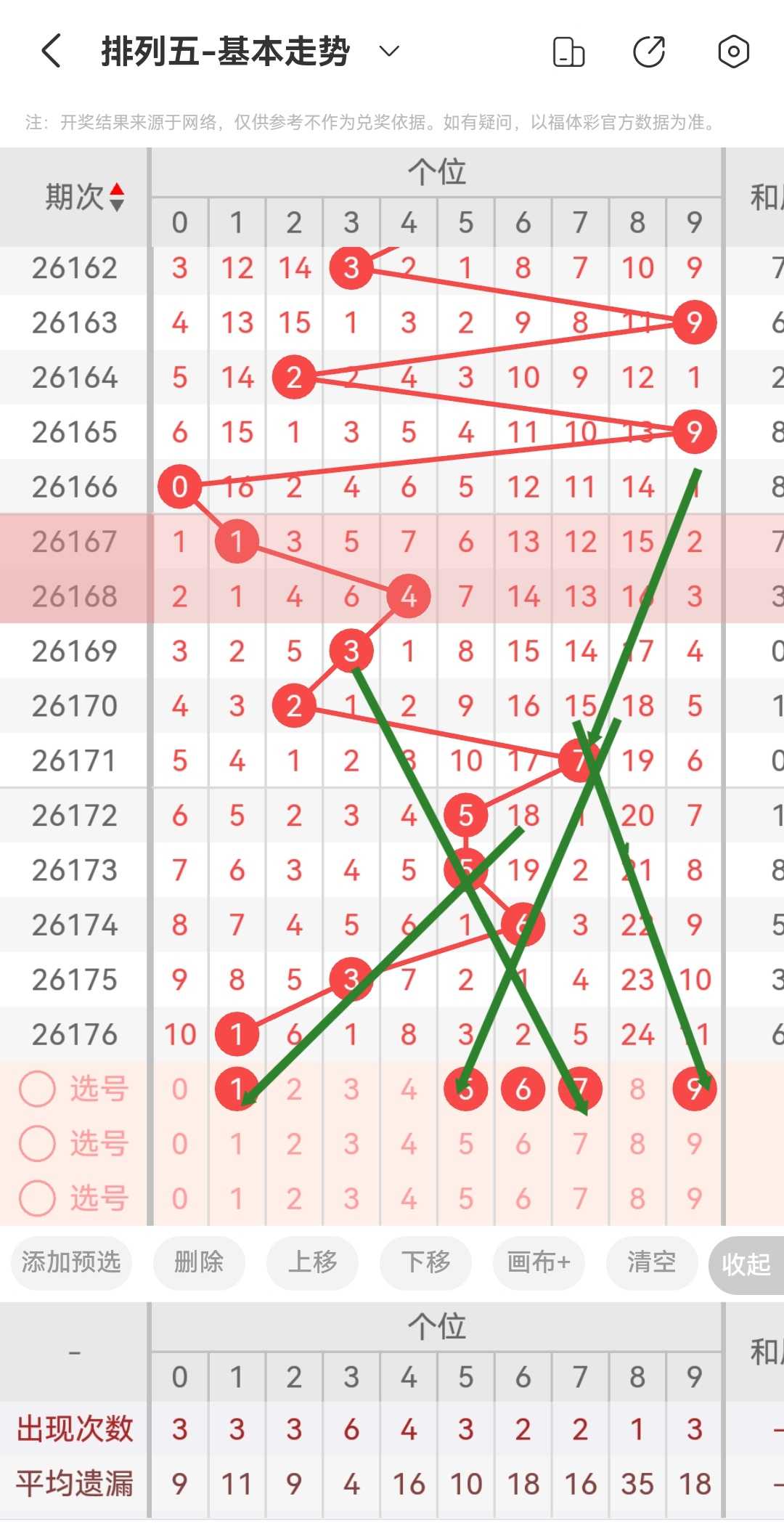Image resolution: width=784 pixels, height=1531 pixels.
Task: Open the chart settings hexagon icon
Action: coord(733,52)
